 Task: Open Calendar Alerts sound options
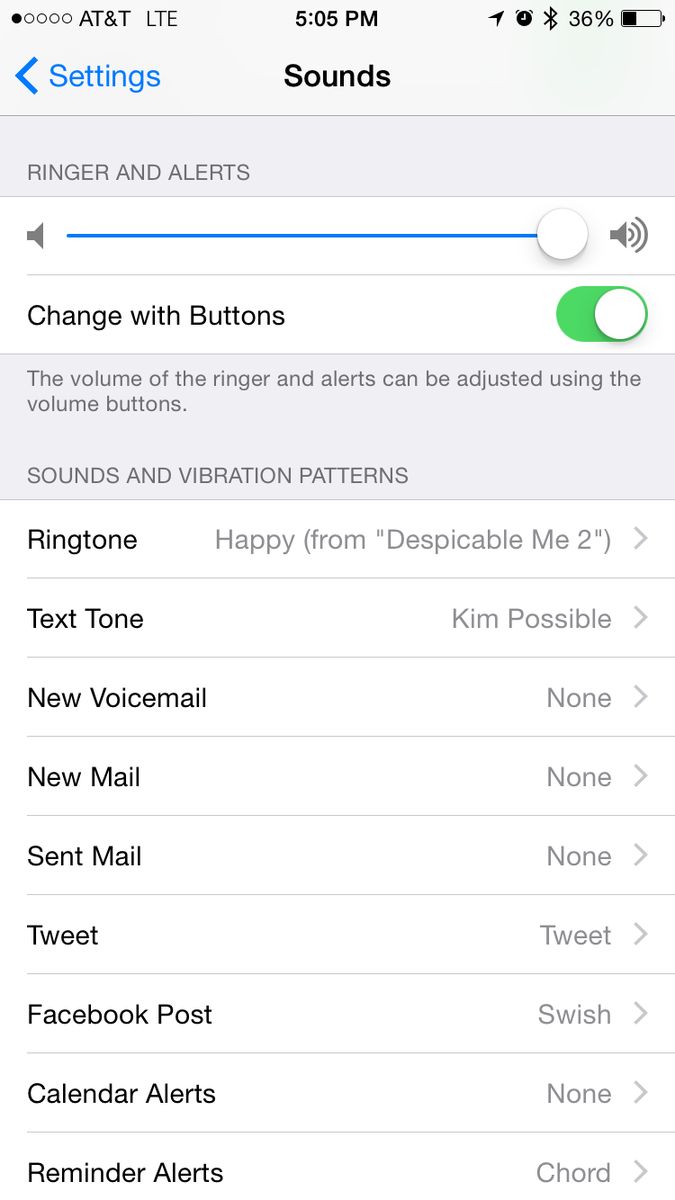[x=337, y=1093]
